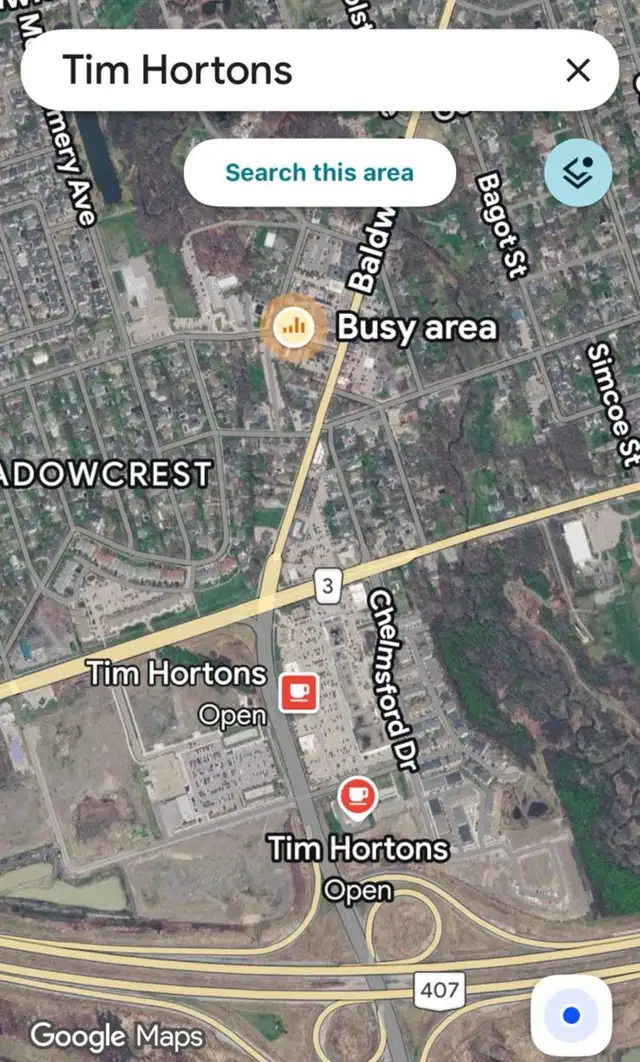Open the map layers selector
Image resolution: width=640 pixels, height=1062 pixels.
pyautogui.click(x=578, y=173)
